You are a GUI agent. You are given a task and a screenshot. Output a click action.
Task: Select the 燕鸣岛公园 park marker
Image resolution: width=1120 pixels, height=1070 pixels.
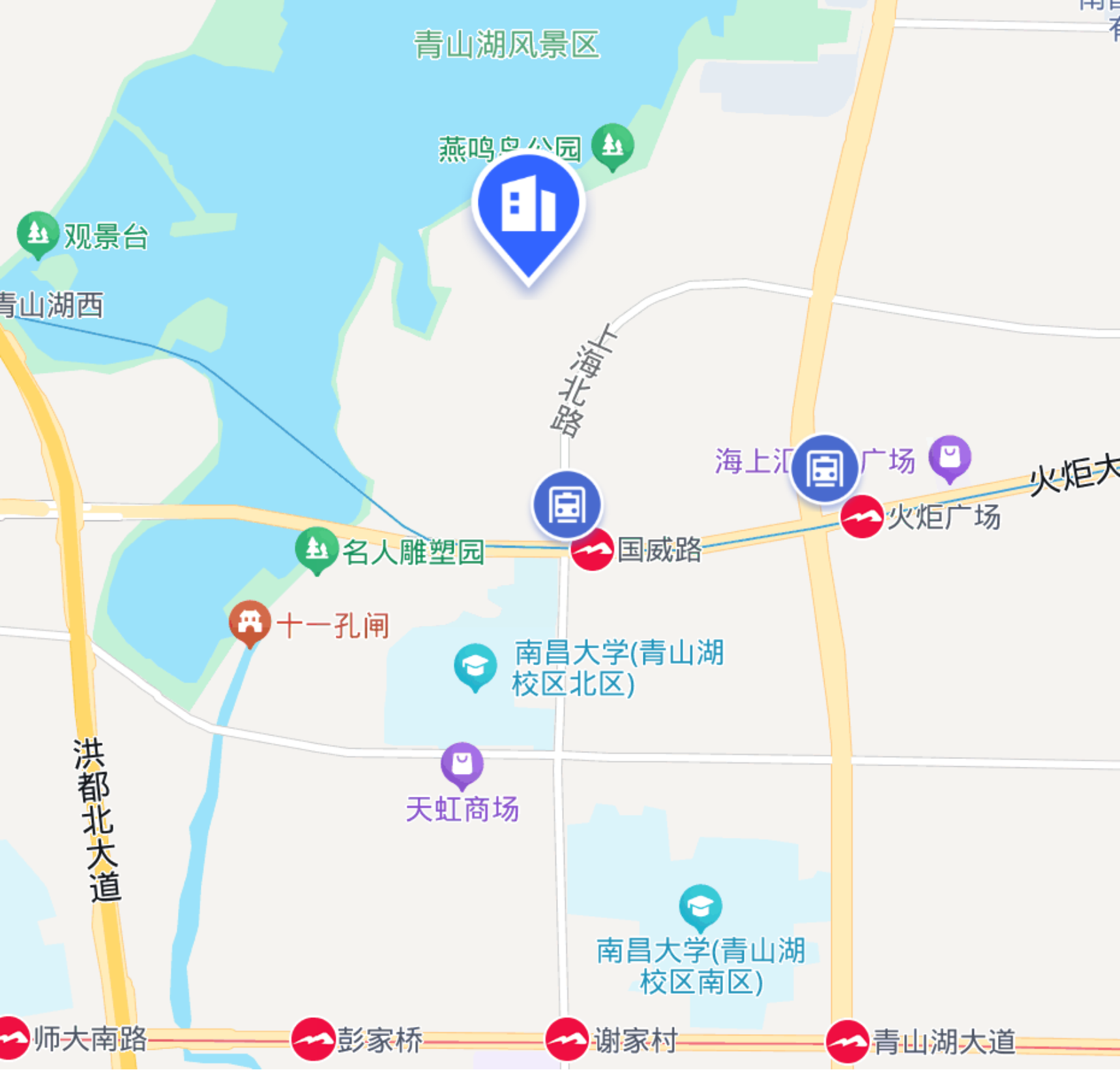tap(612, 145)
